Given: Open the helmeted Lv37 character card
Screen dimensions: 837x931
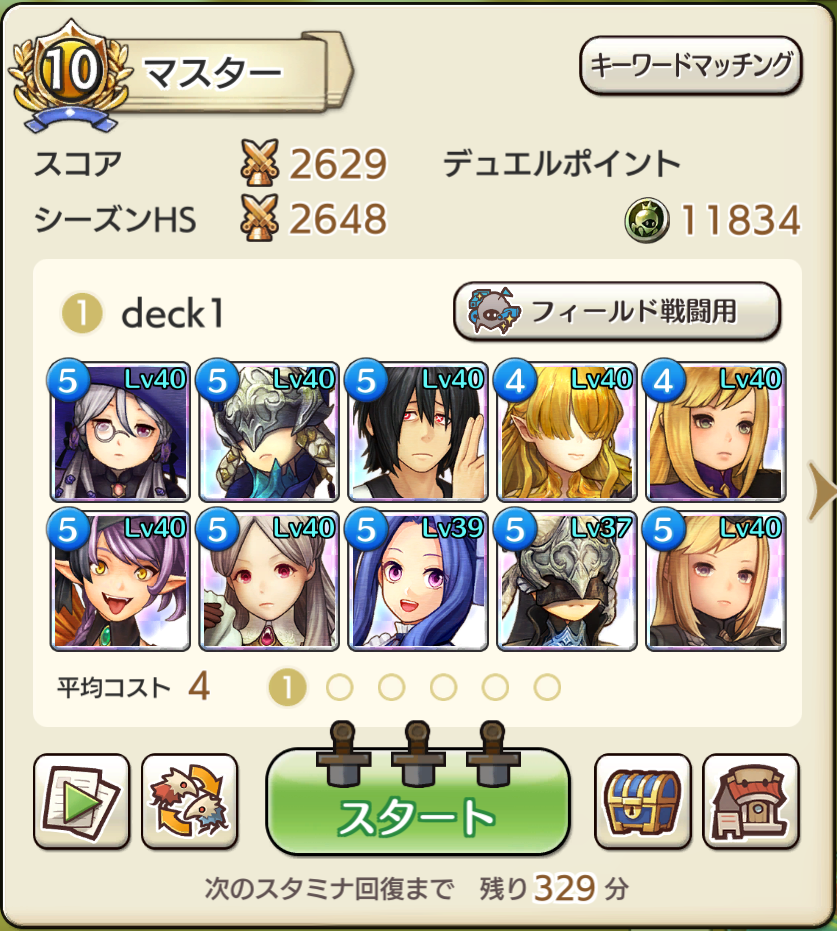Looking at the screenshot, I should coord(566,580).
